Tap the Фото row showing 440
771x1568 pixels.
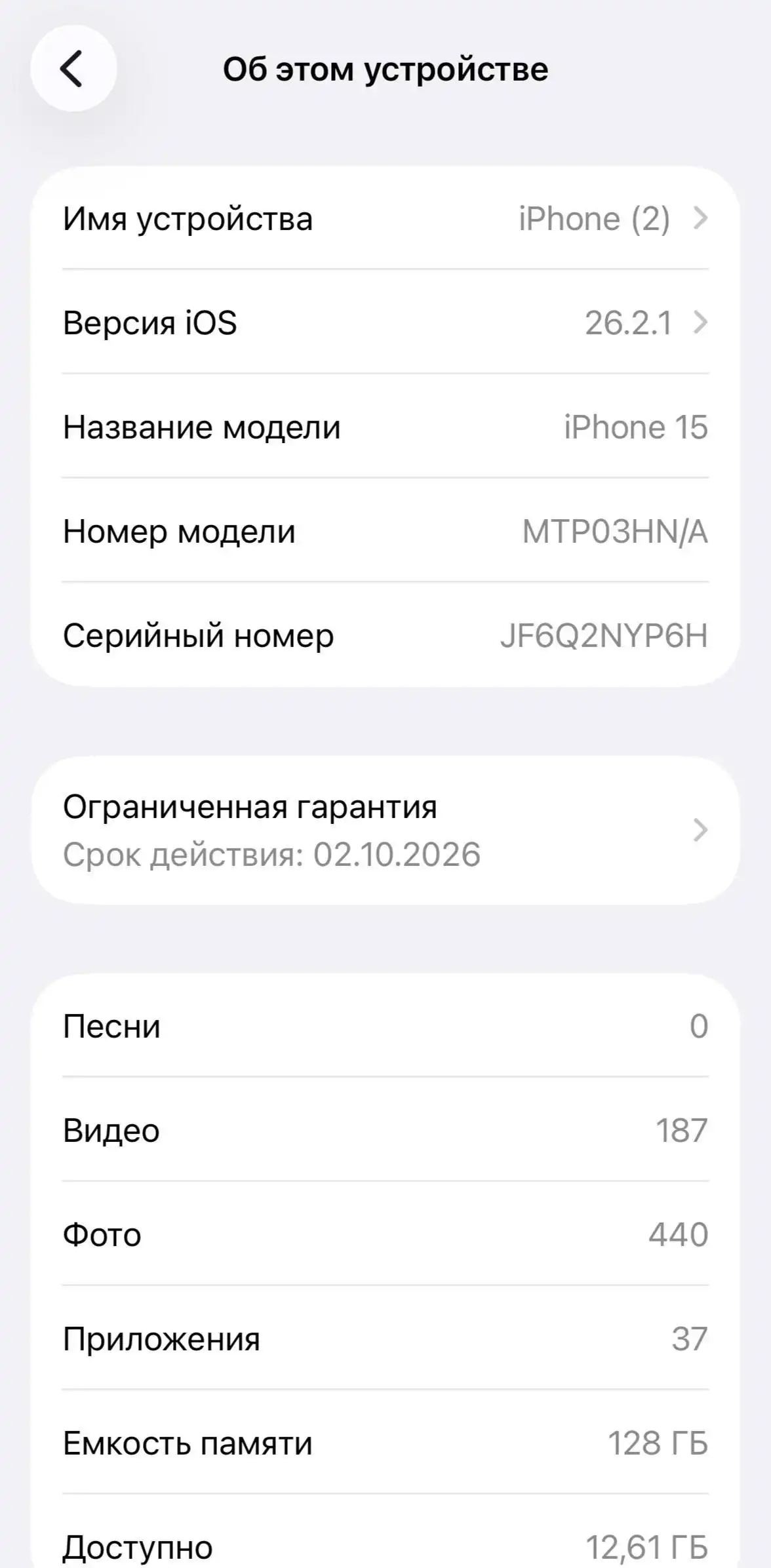pos(385,1235)
